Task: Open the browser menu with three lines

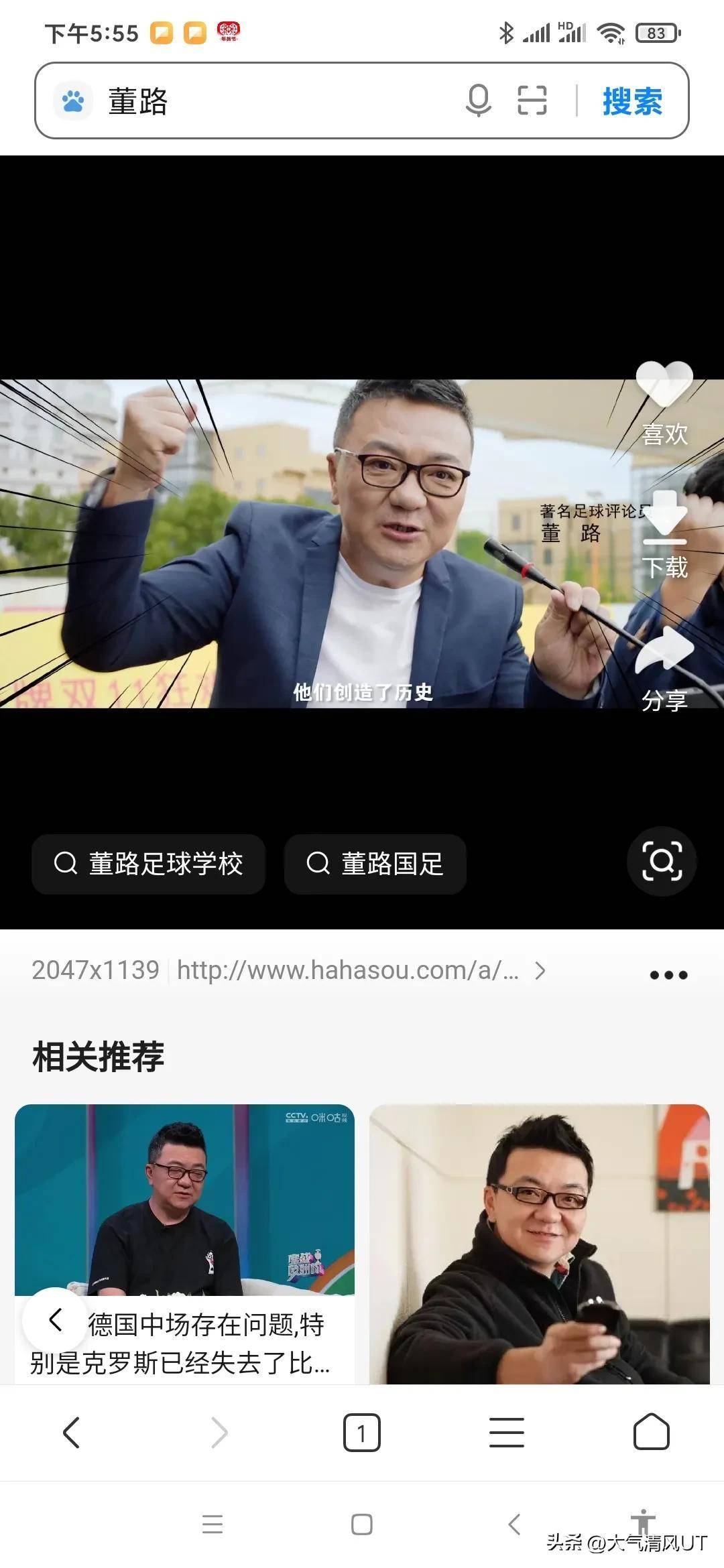Action: (x=507, y=1433)
